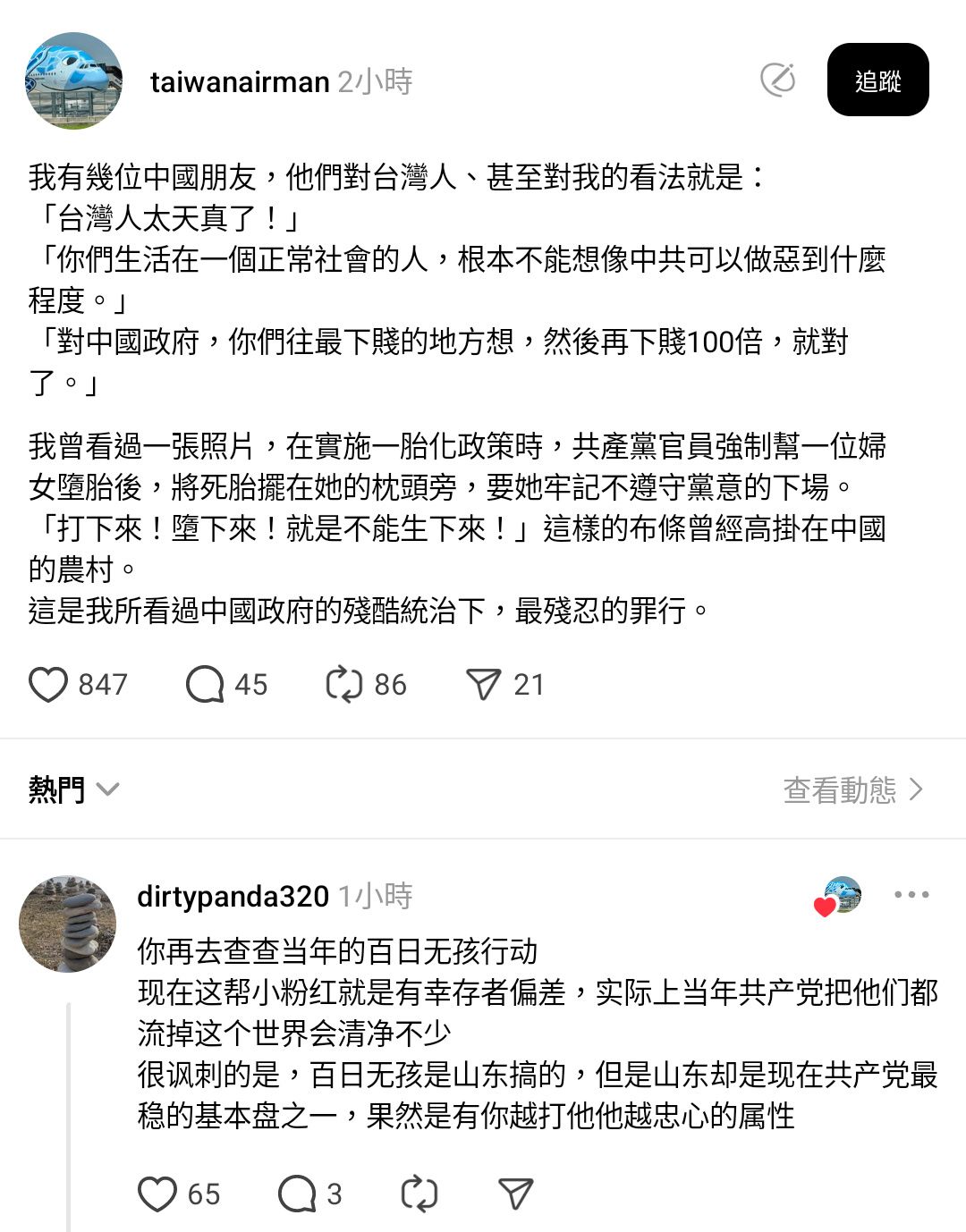The image size is (966, 1232).
Task: Tap the crossed-circle icon beside 追蹤
Action: click(777, 80)
